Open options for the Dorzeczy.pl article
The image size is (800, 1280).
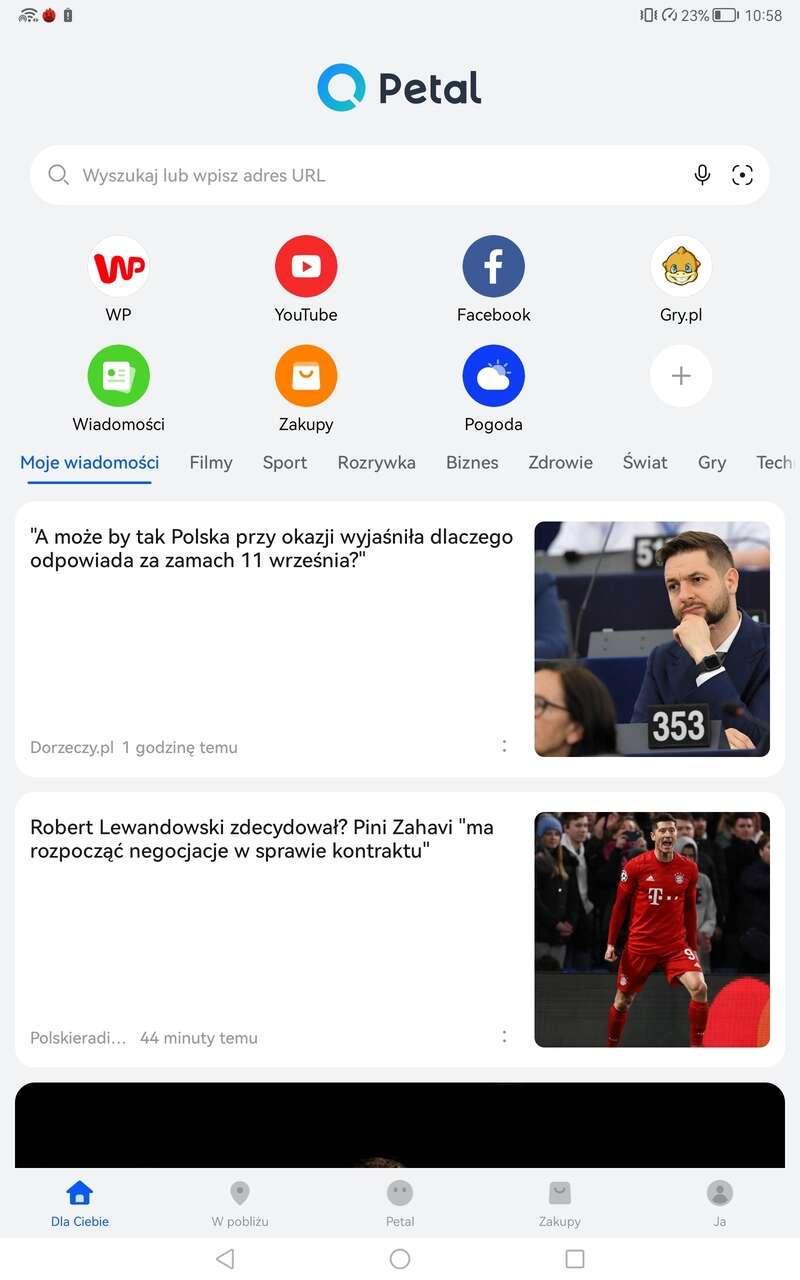click(504, 746)
